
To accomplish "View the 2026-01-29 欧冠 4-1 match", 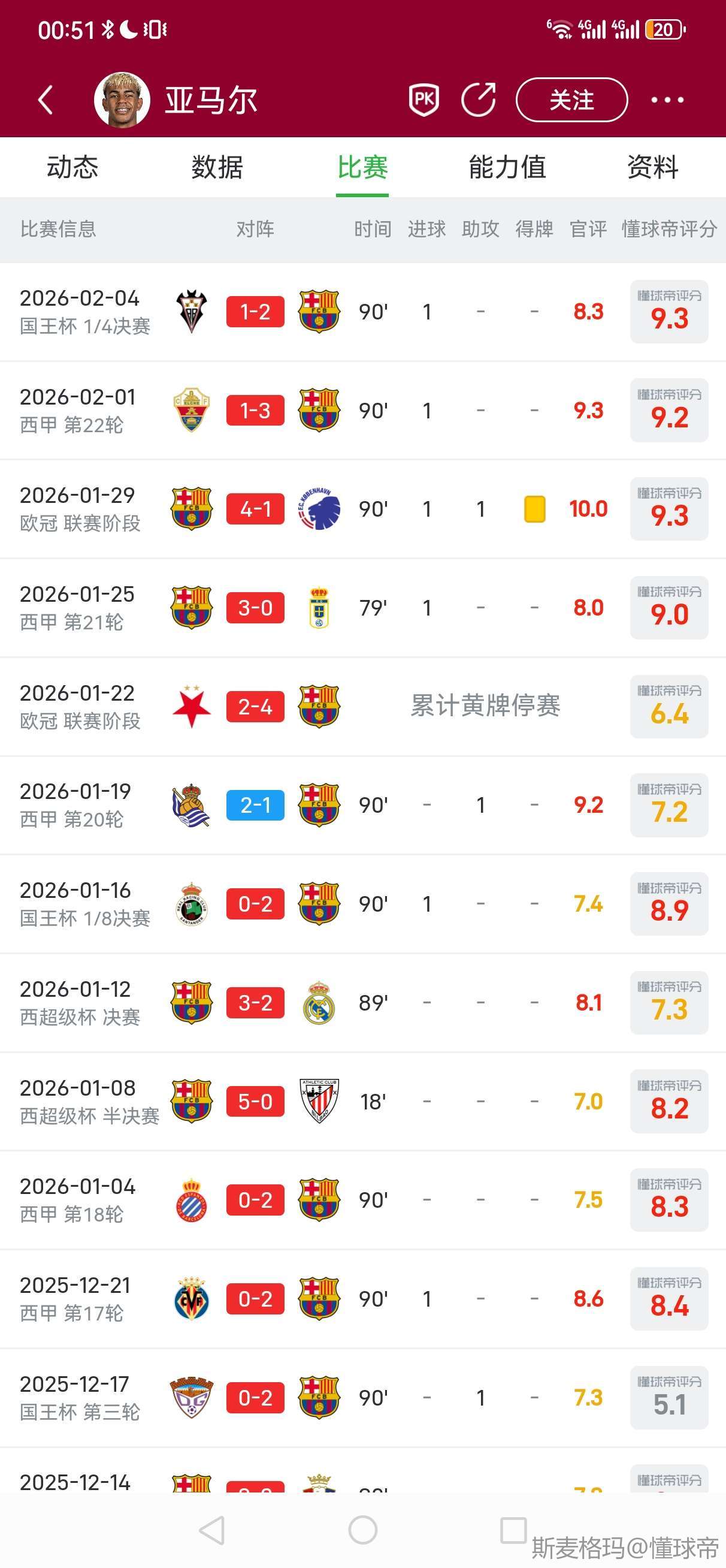I will coord(256,509).
